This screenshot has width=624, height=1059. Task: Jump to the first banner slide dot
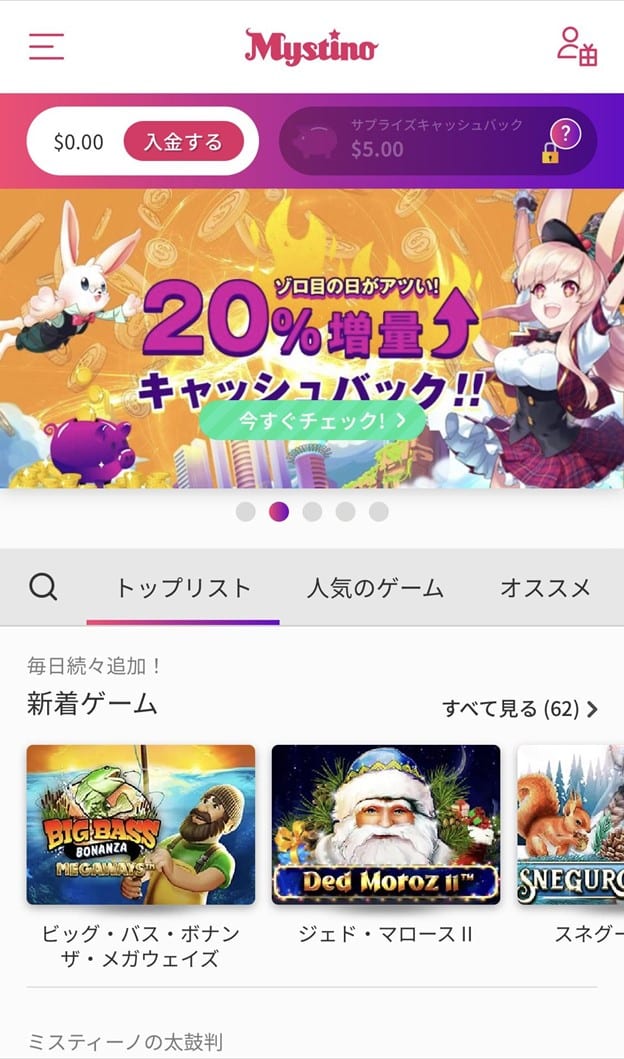[246, 512]
